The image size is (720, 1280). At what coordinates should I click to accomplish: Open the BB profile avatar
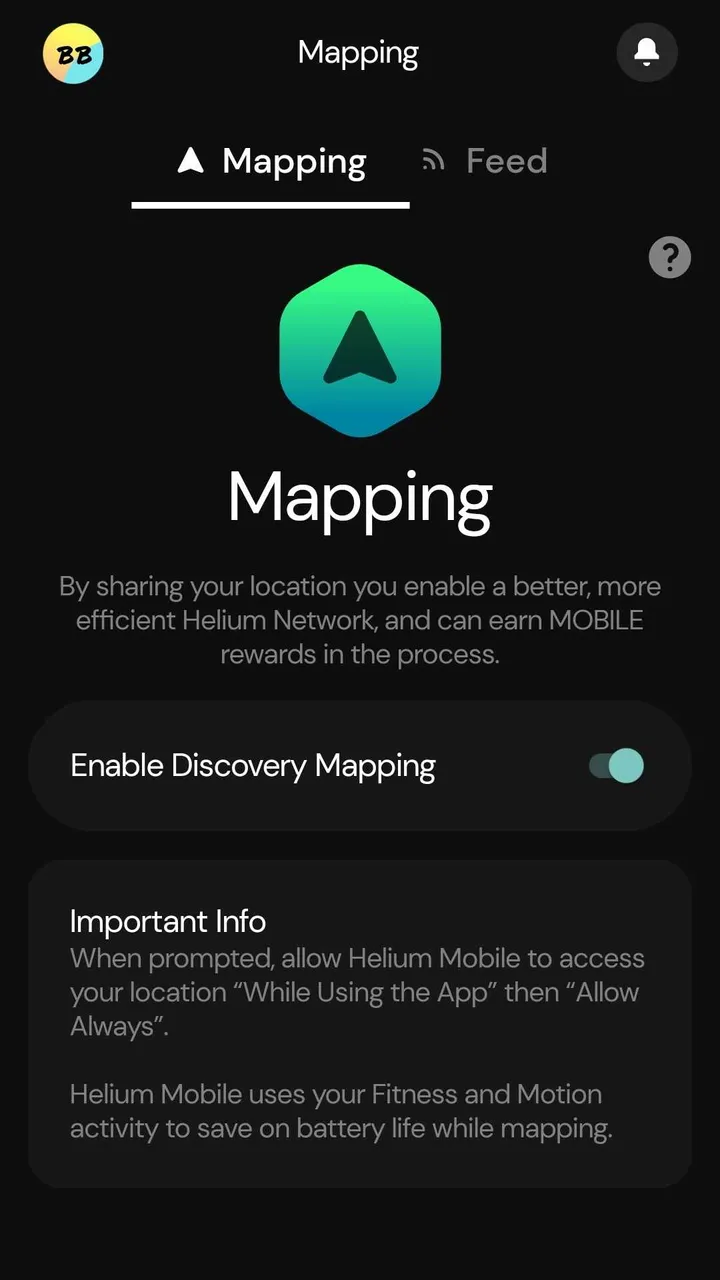[x=73, y=53]
